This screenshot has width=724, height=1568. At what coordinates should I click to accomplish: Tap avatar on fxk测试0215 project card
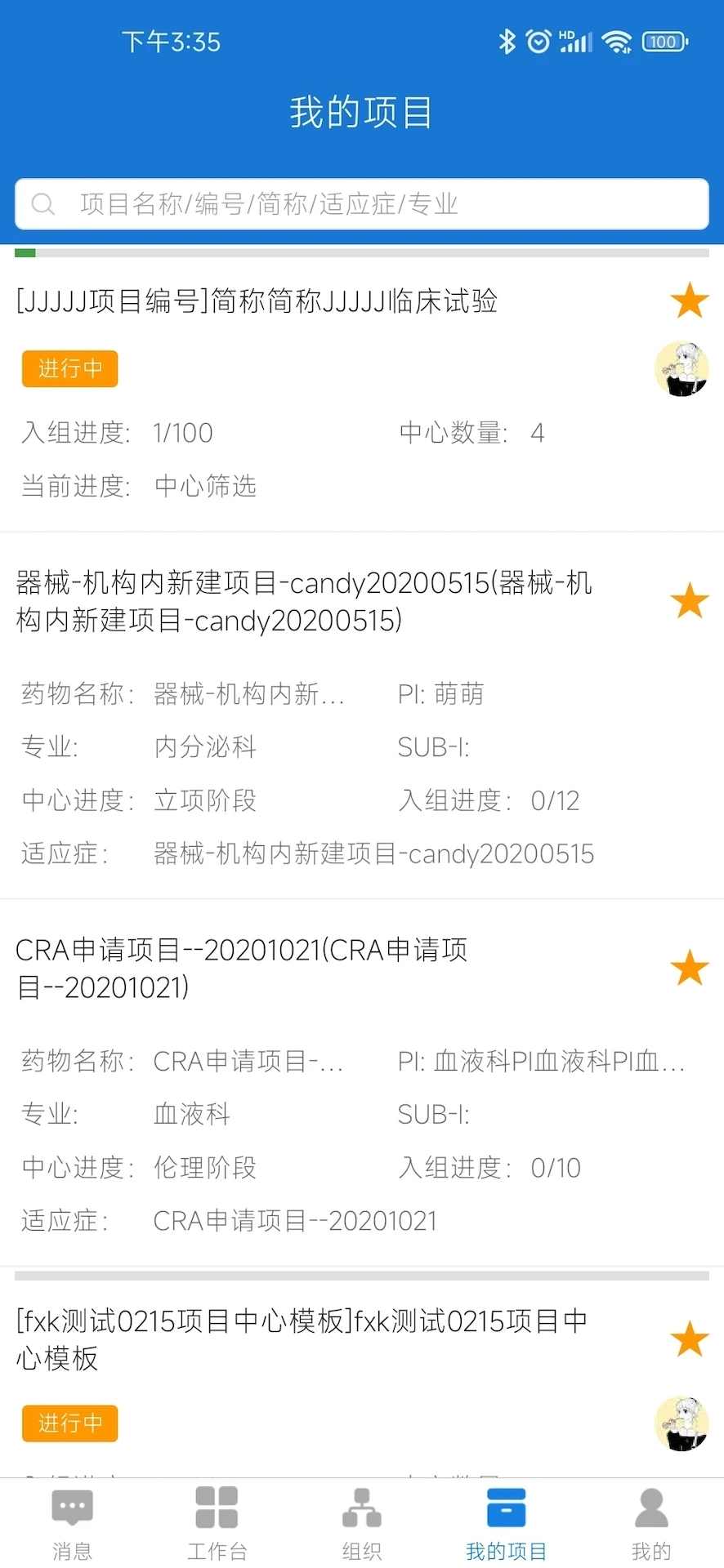(682, 1423)
